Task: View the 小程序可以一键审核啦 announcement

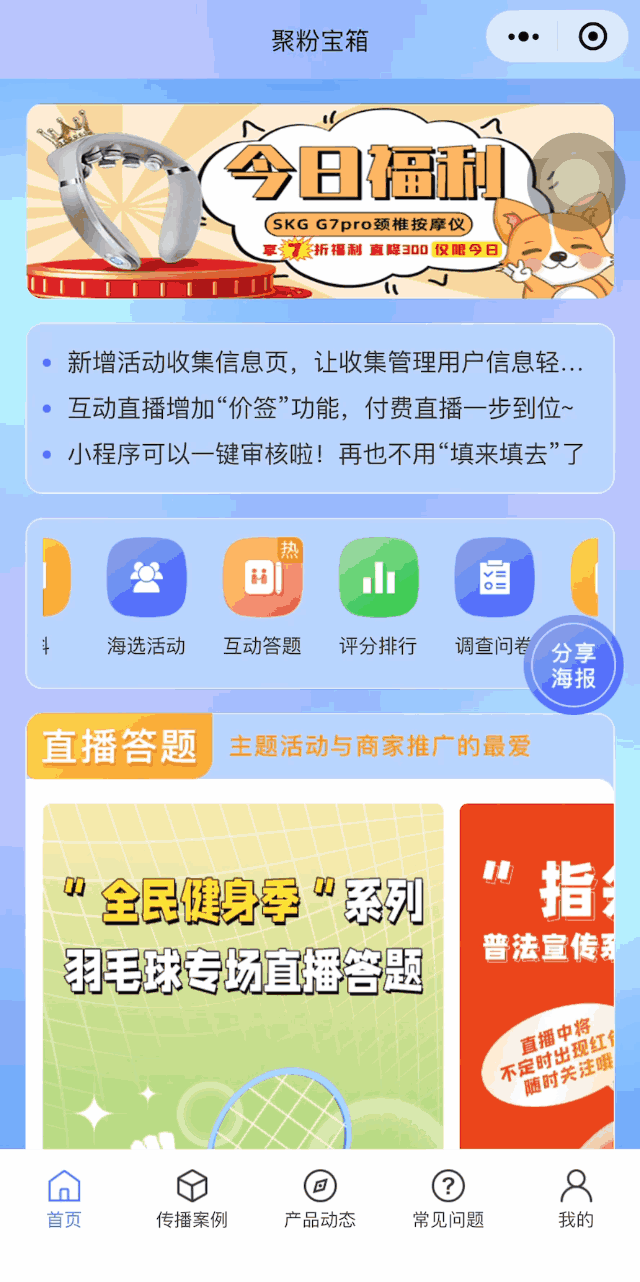Action: 320,454
